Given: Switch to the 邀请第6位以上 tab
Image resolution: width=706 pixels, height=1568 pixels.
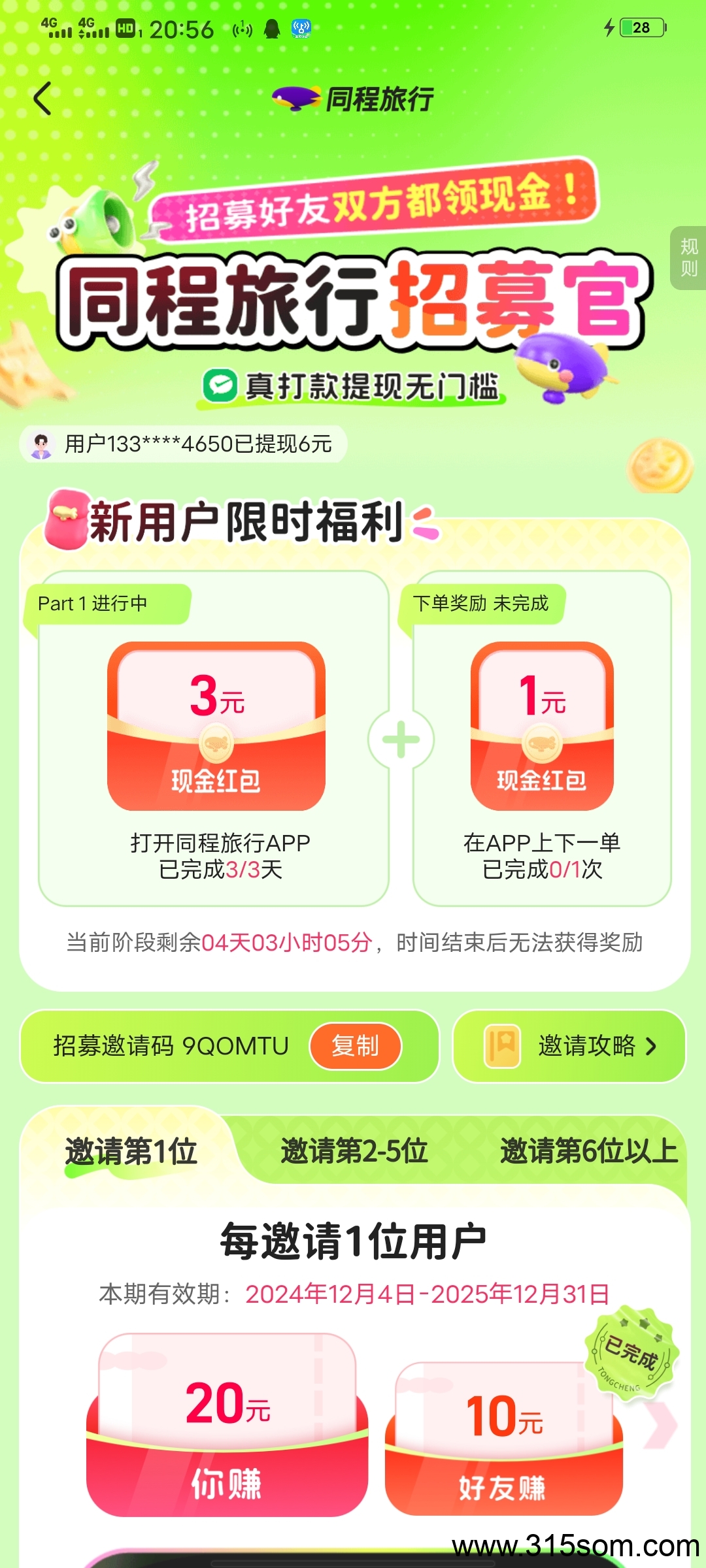Looking at the screenshot, I should 589,1151.
